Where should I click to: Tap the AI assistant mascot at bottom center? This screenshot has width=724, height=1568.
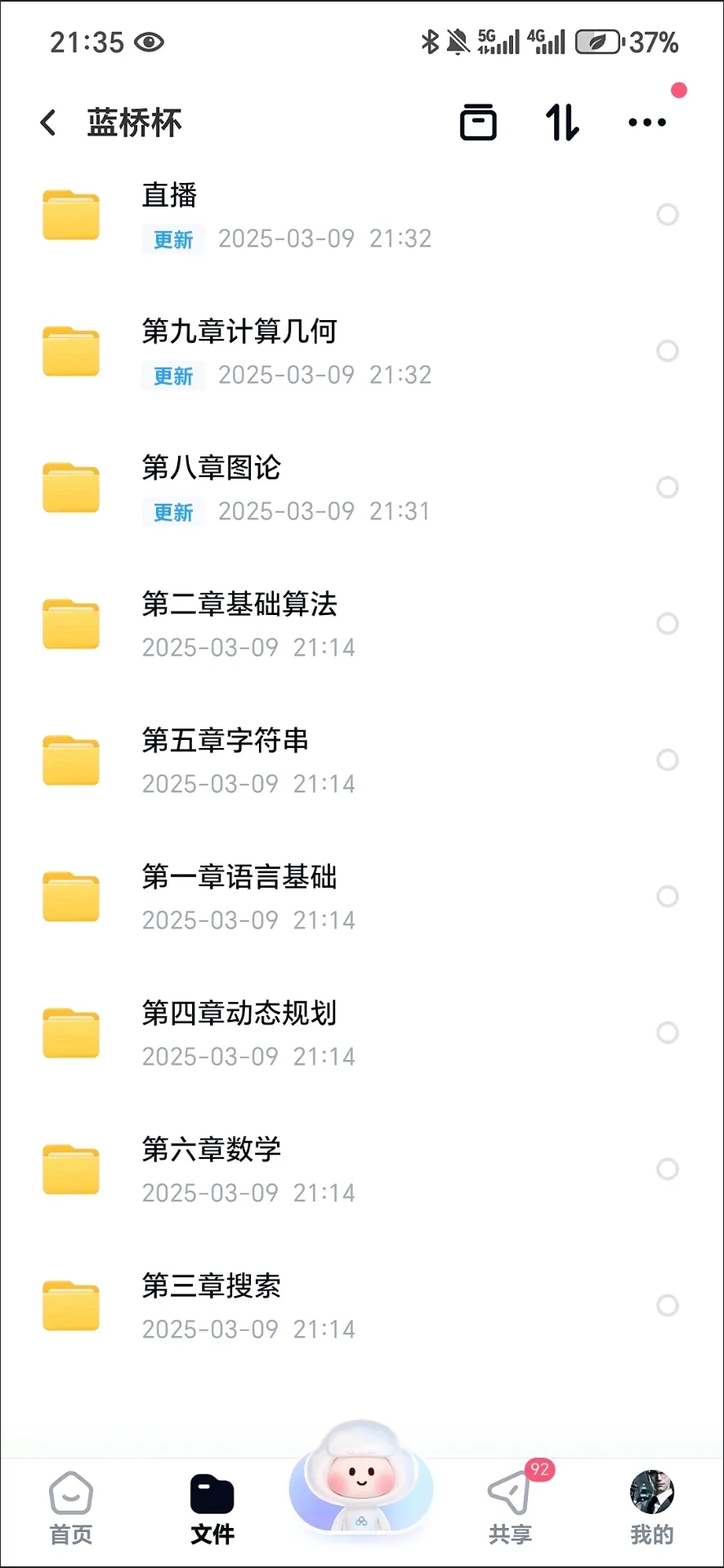tap(360, 1486)
